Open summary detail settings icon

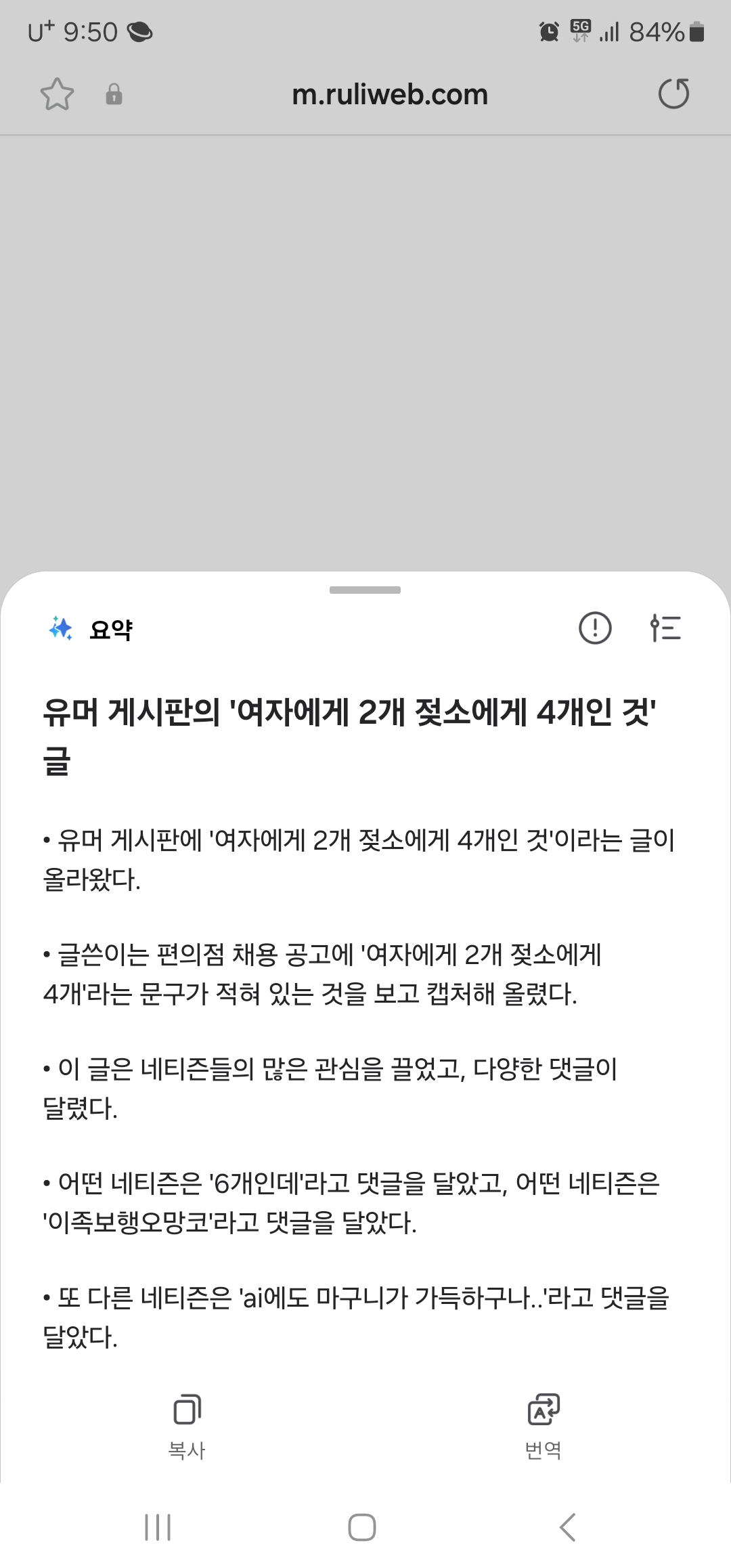click(665, 628)
